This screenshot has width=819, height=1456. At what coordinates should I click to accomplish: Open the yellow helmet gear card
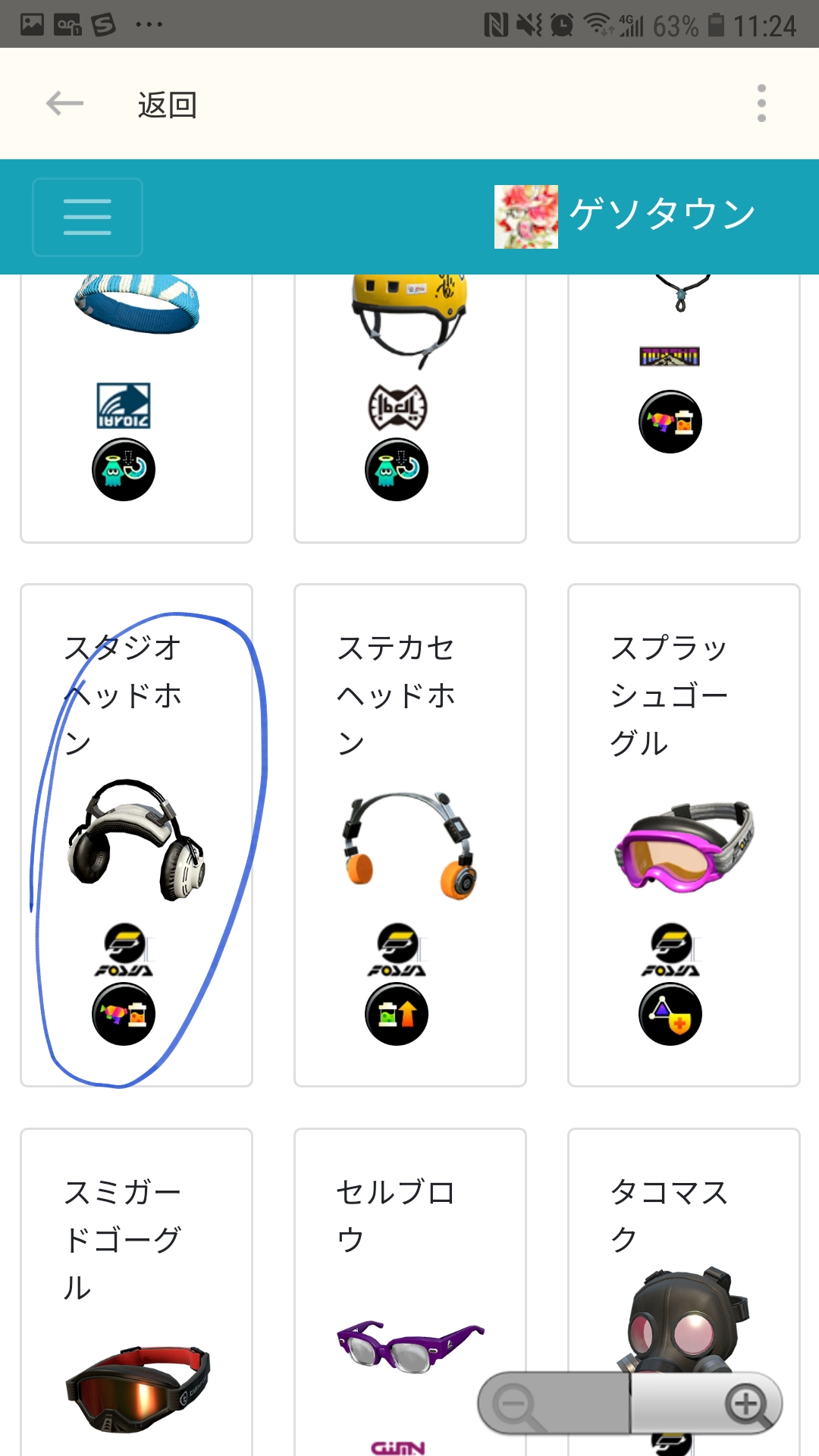point(410,409)
